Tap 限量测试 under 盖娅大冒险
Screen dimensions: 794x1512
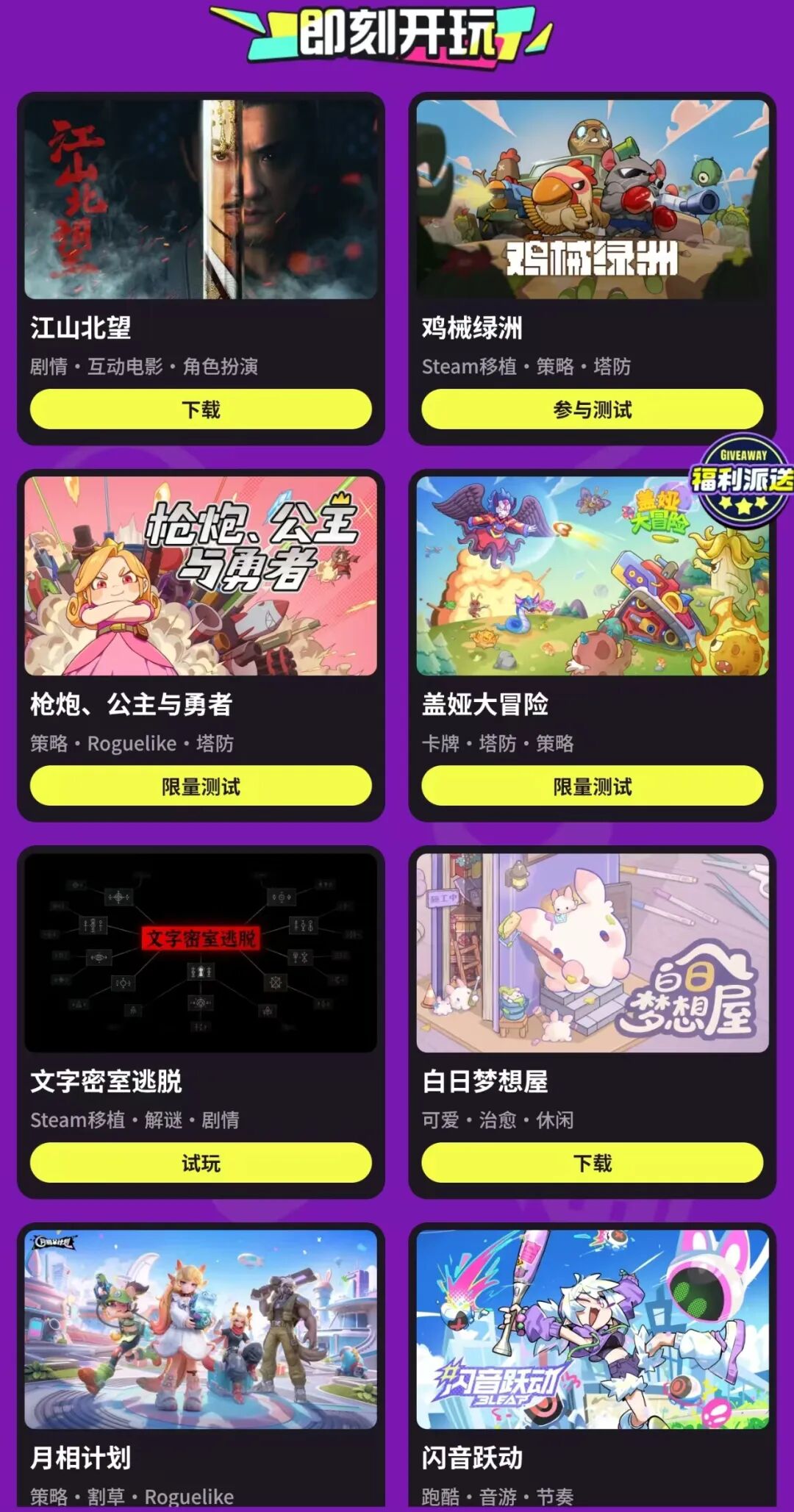[593, 786]
